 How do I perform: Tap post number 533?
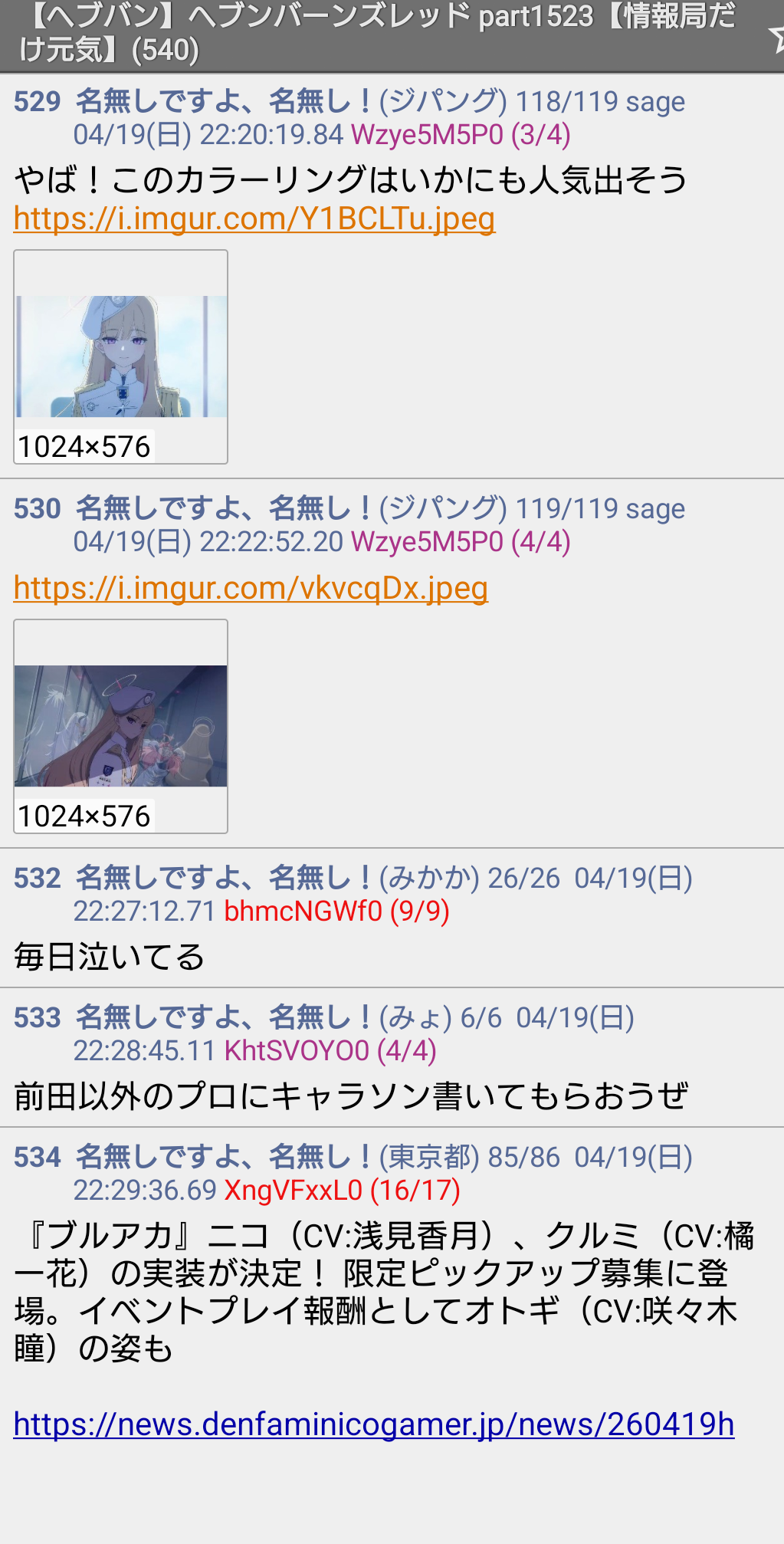point(37,1018)
